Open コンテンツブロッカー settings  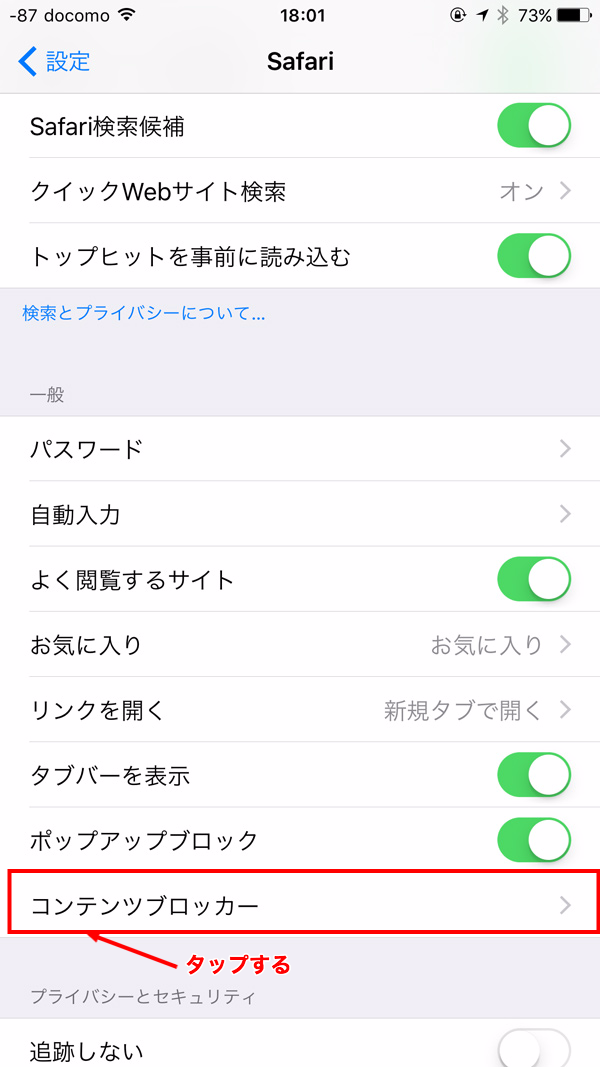pyautogui.click(x=300, y=905)
